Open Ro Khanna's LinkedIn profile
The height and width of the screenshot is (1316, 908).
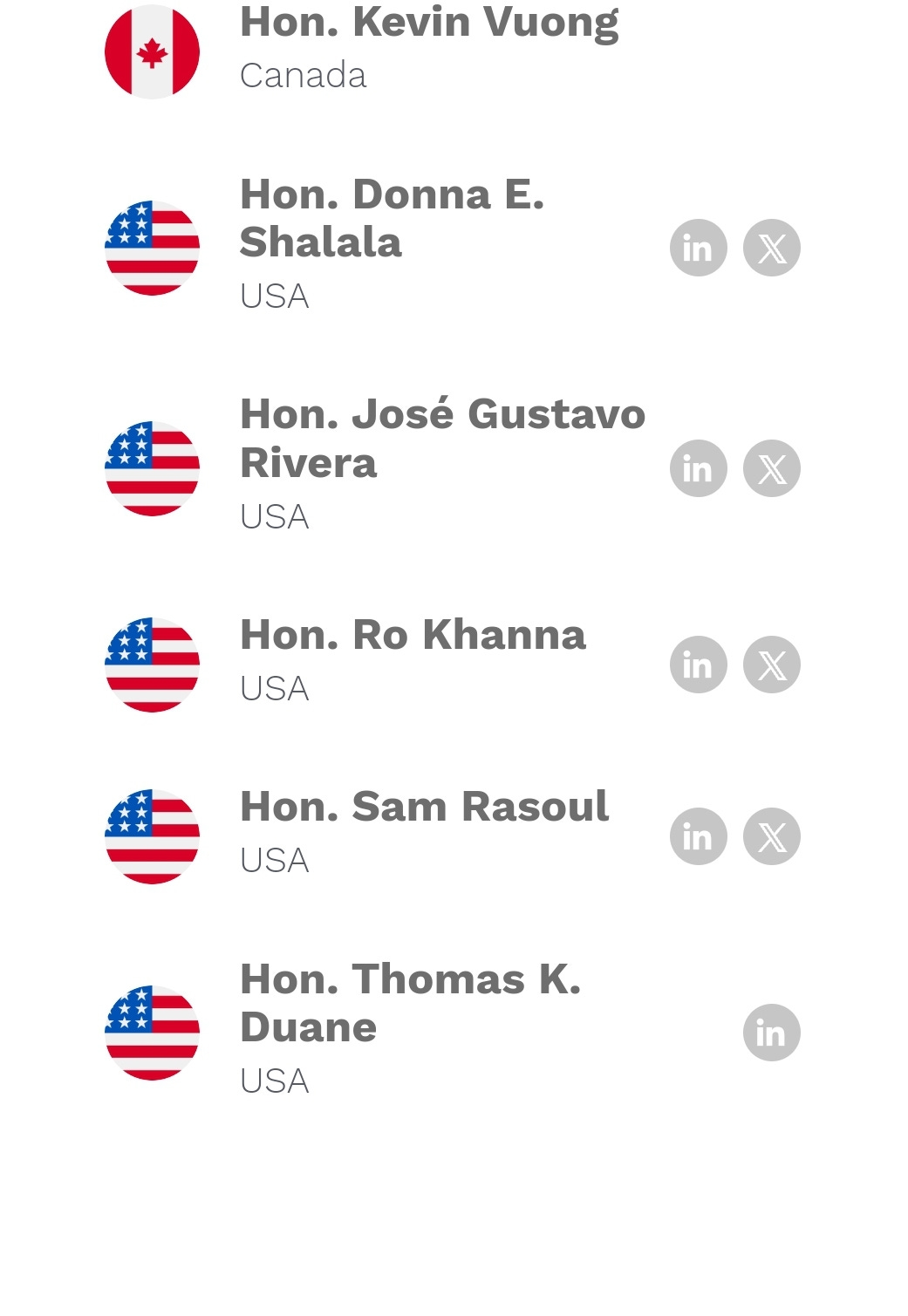click(698, 665)
